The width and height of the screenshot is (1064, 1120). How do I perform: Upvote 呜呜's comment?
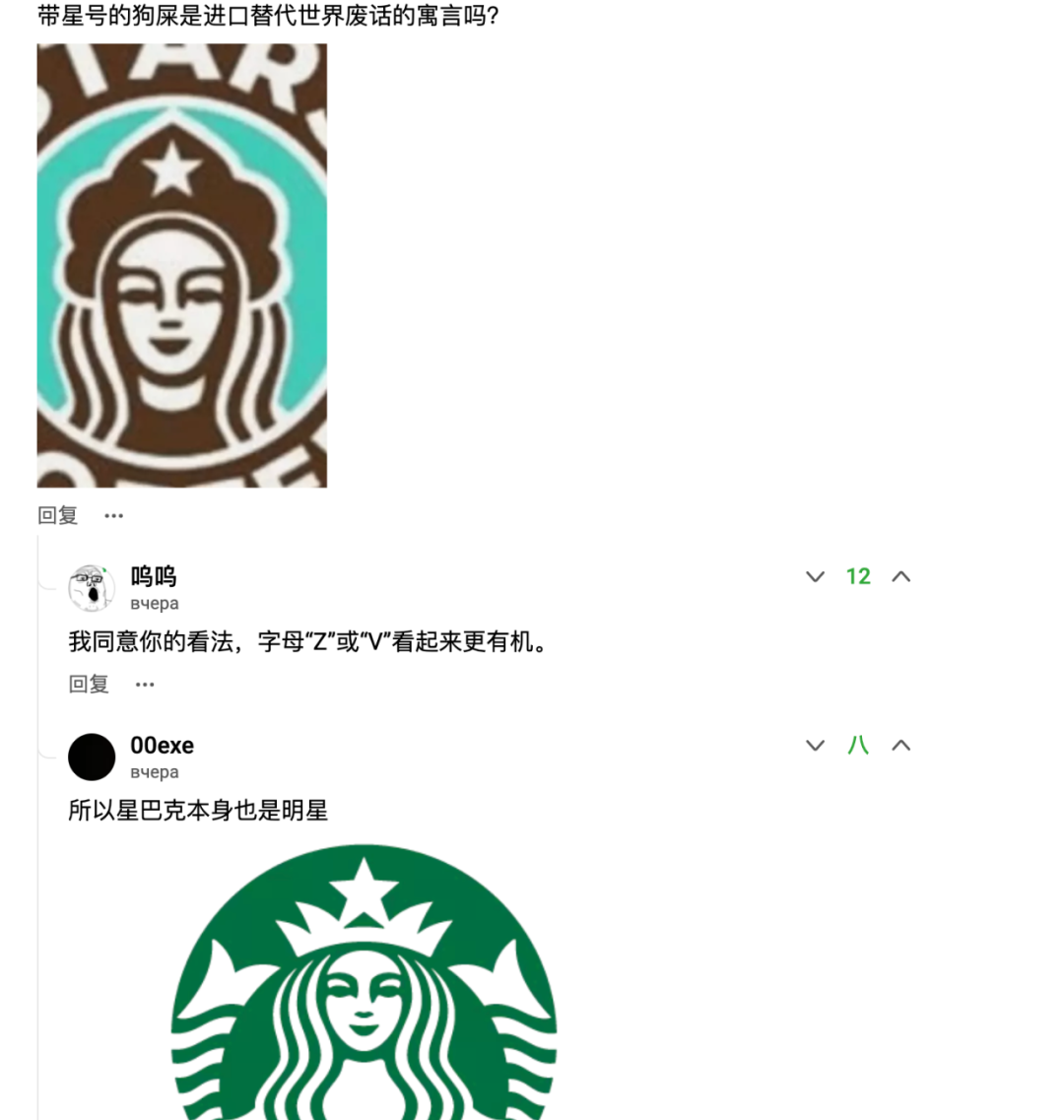tap(900, 577)
